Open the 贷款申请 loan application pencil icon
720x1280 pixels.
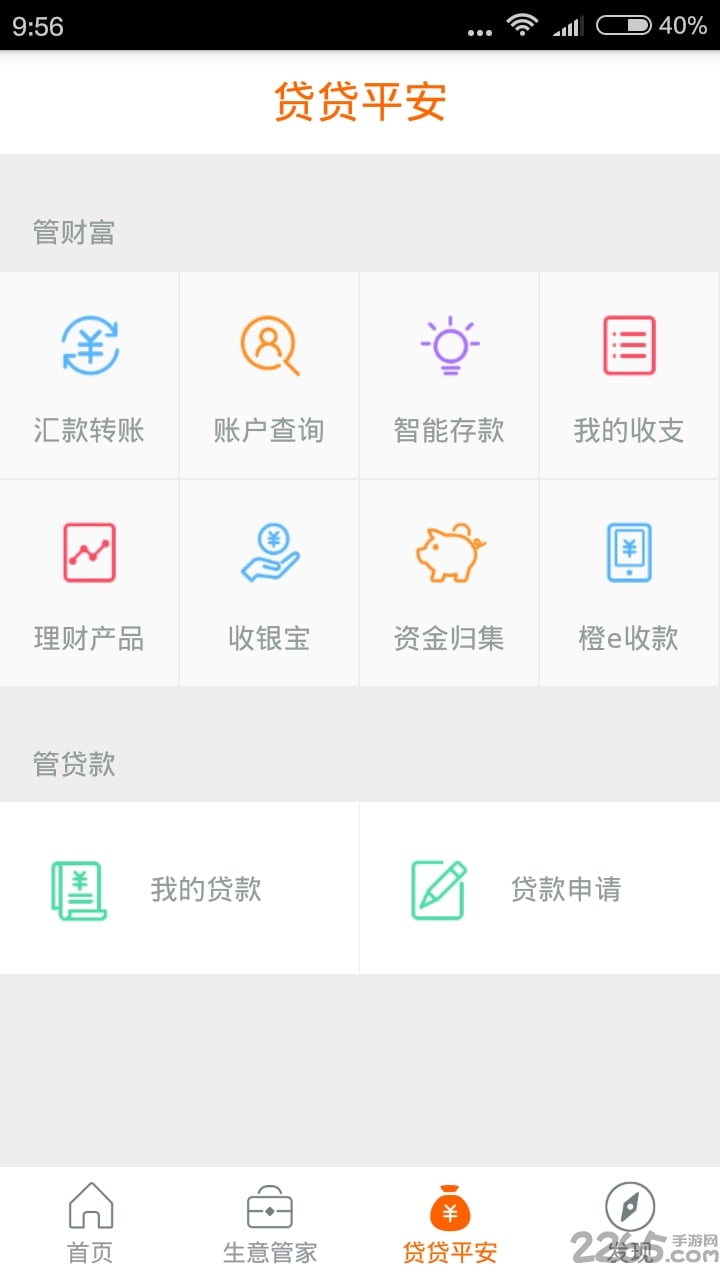437,888
